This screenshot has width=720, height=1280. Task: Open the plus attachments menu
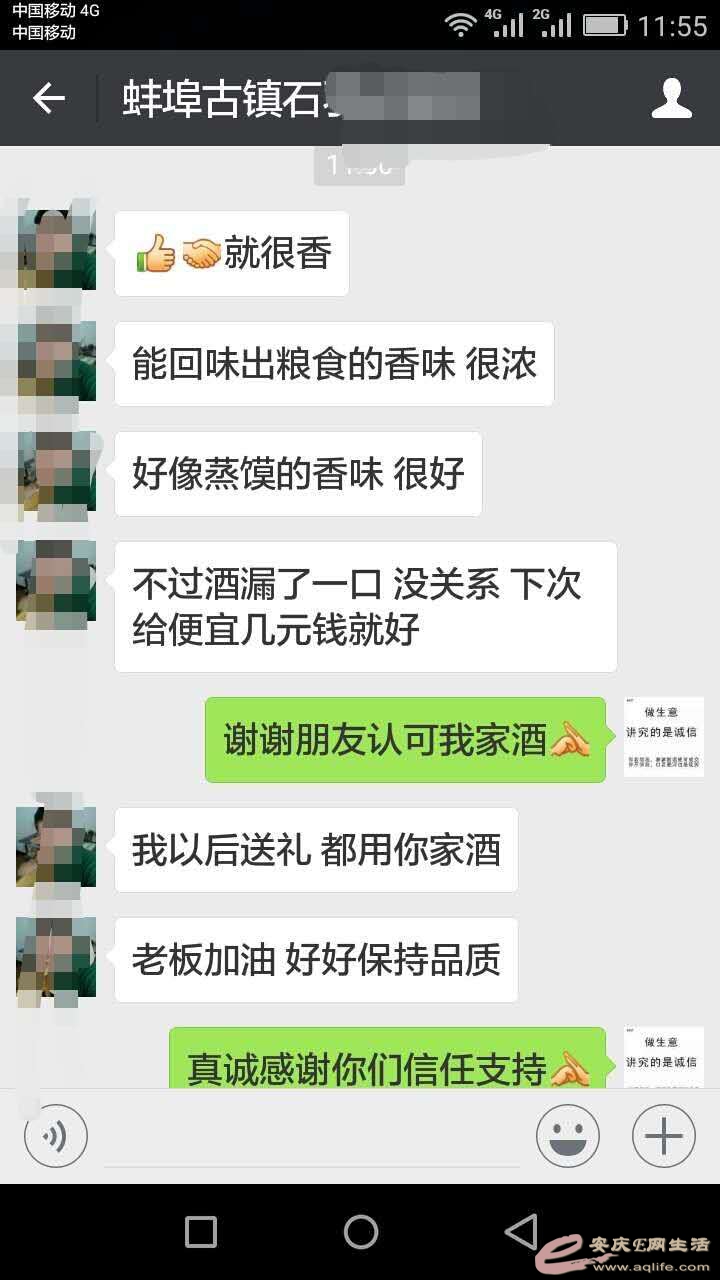point(663,1136)
